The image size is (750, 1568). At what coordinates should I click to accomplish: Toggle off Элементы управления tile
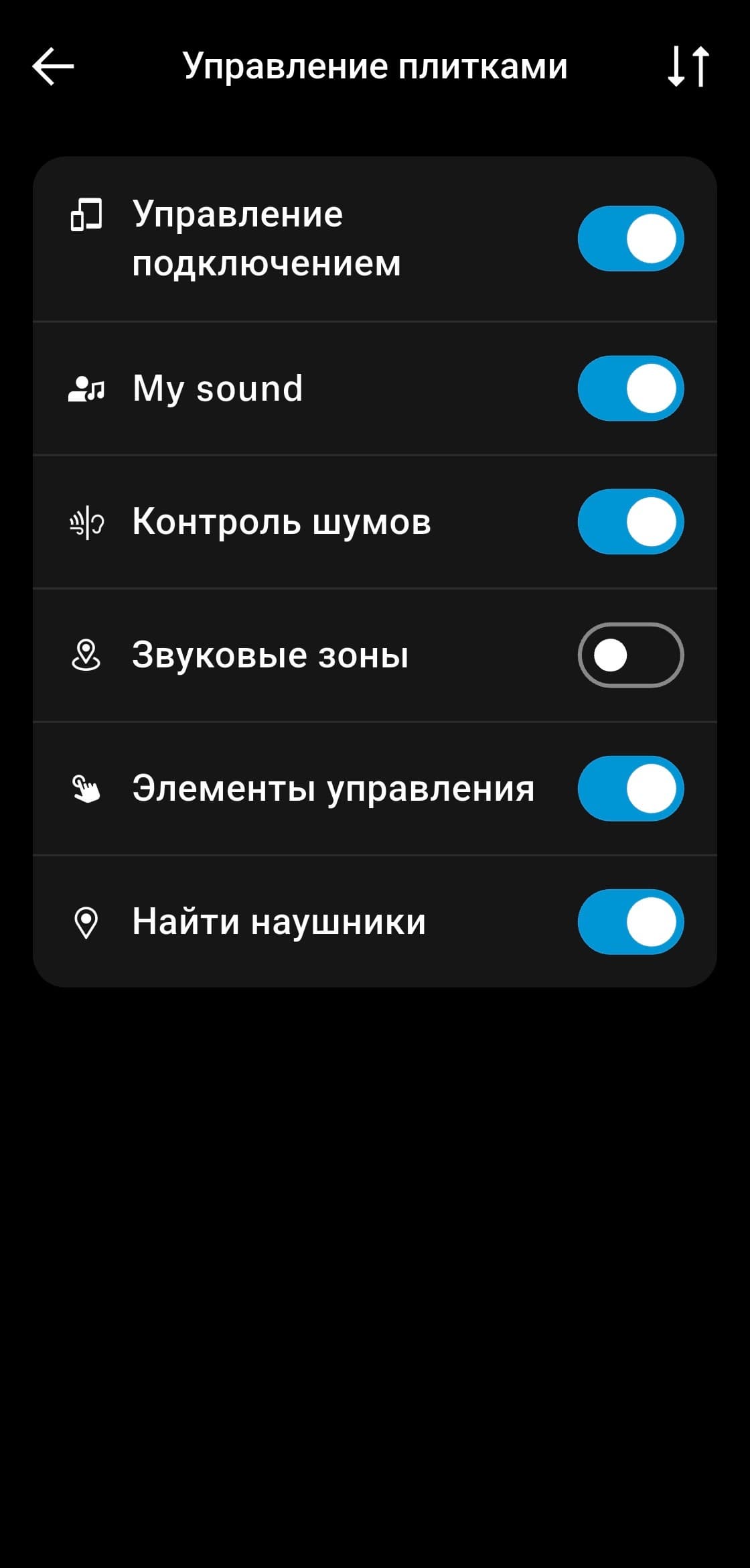(630, 789)
